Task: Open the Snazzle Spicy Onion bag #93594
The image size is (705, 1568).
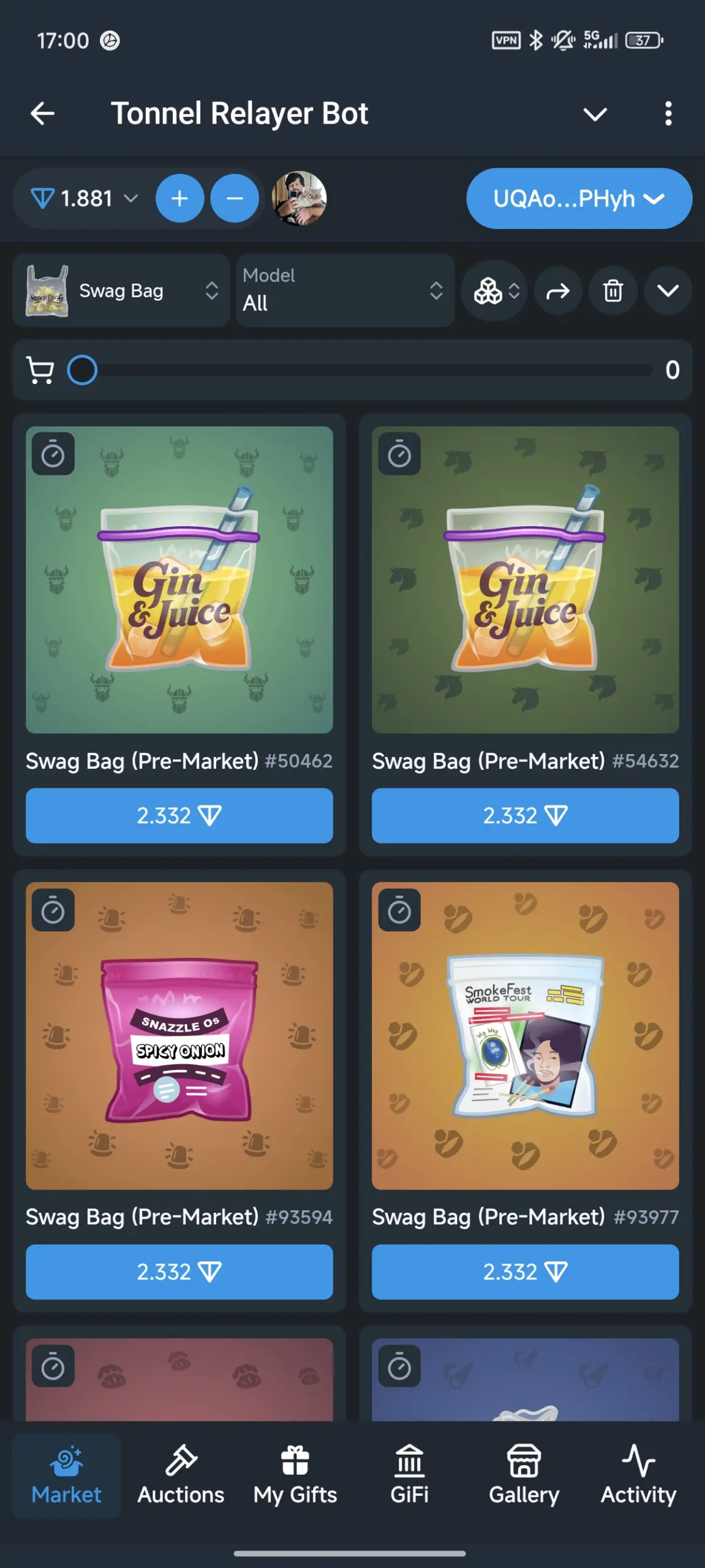Action: pos(179,1036)
